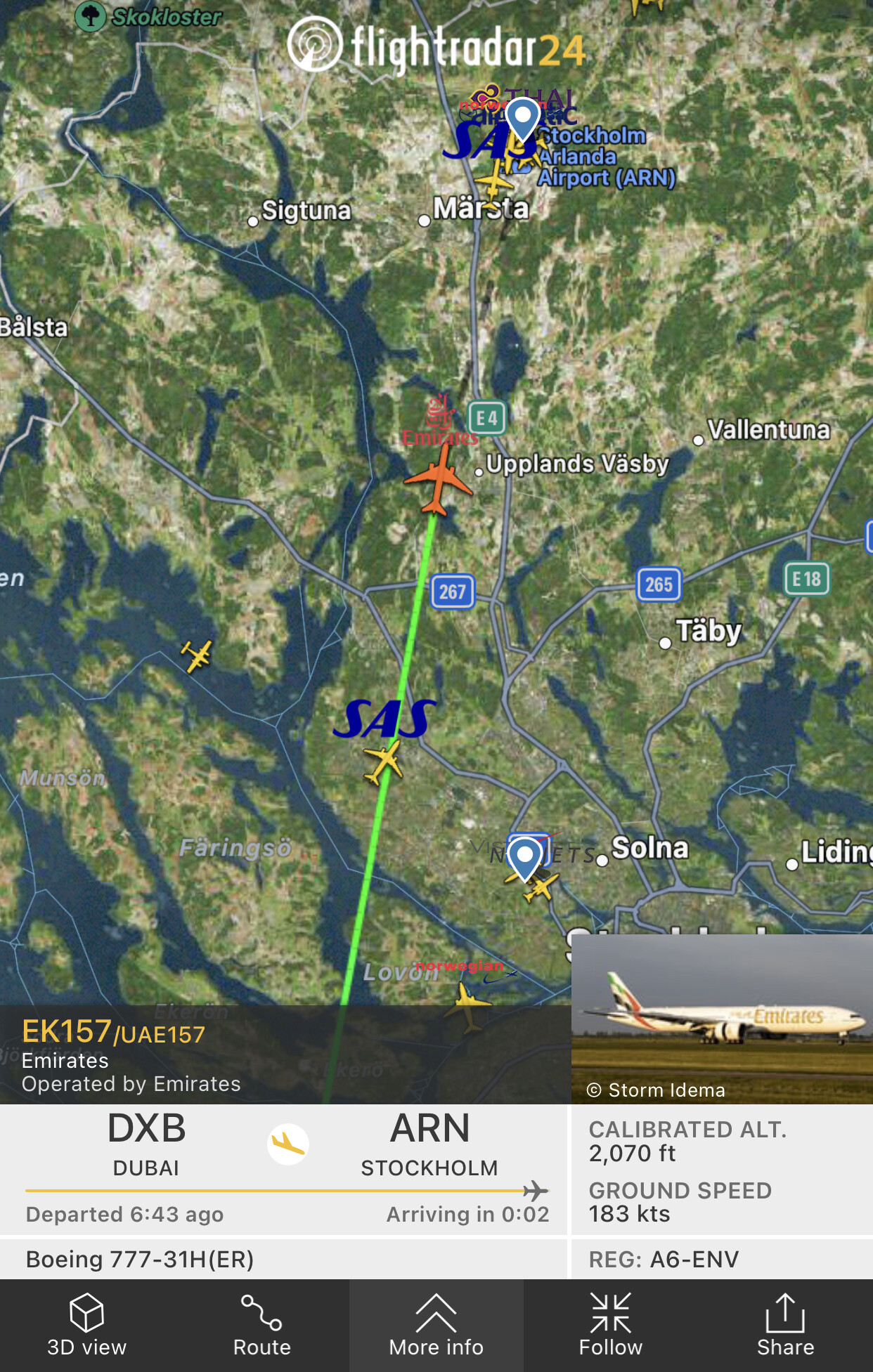Tap the airport pin near Solna
The width and height of the screenshot is (873, 1372).
pyautogui.click(x=524, y=855)
